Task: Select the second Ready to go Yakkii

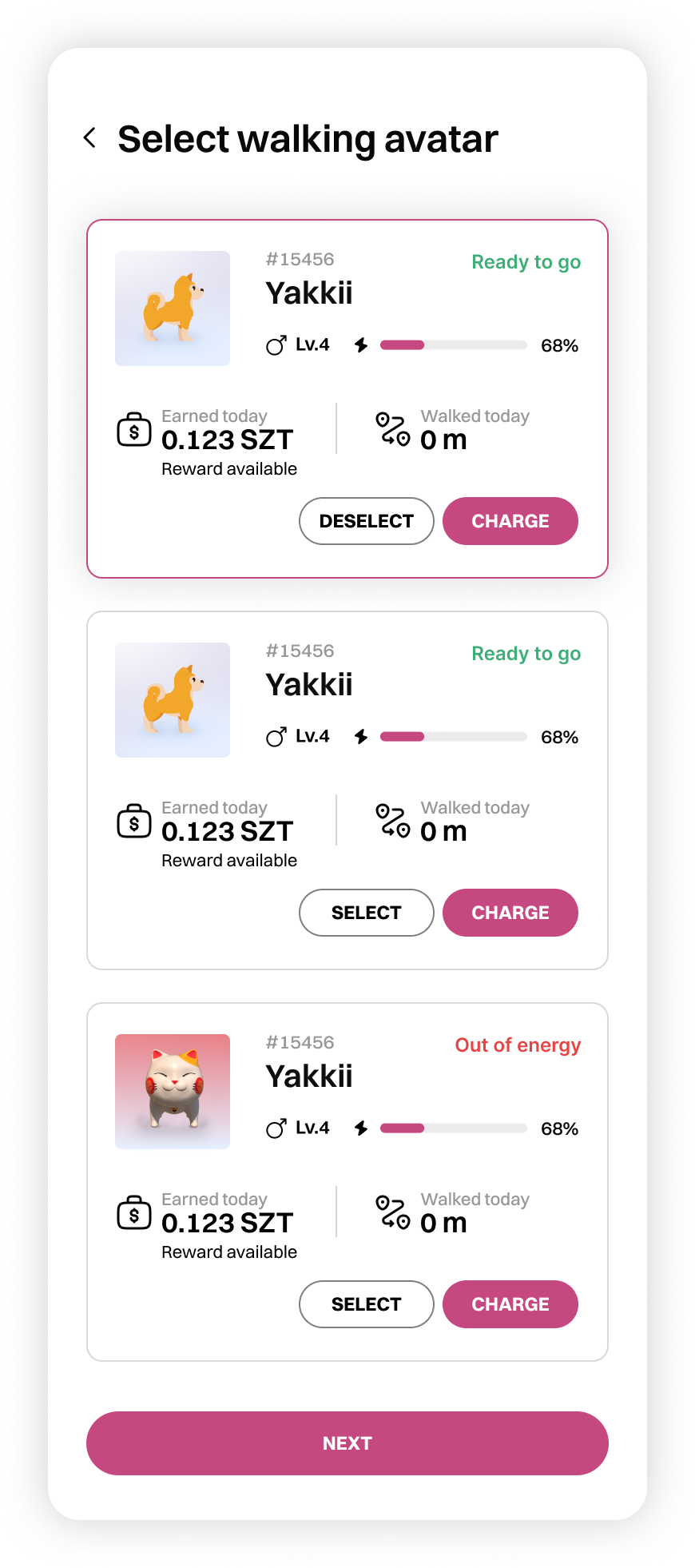Action: (366, 913)
